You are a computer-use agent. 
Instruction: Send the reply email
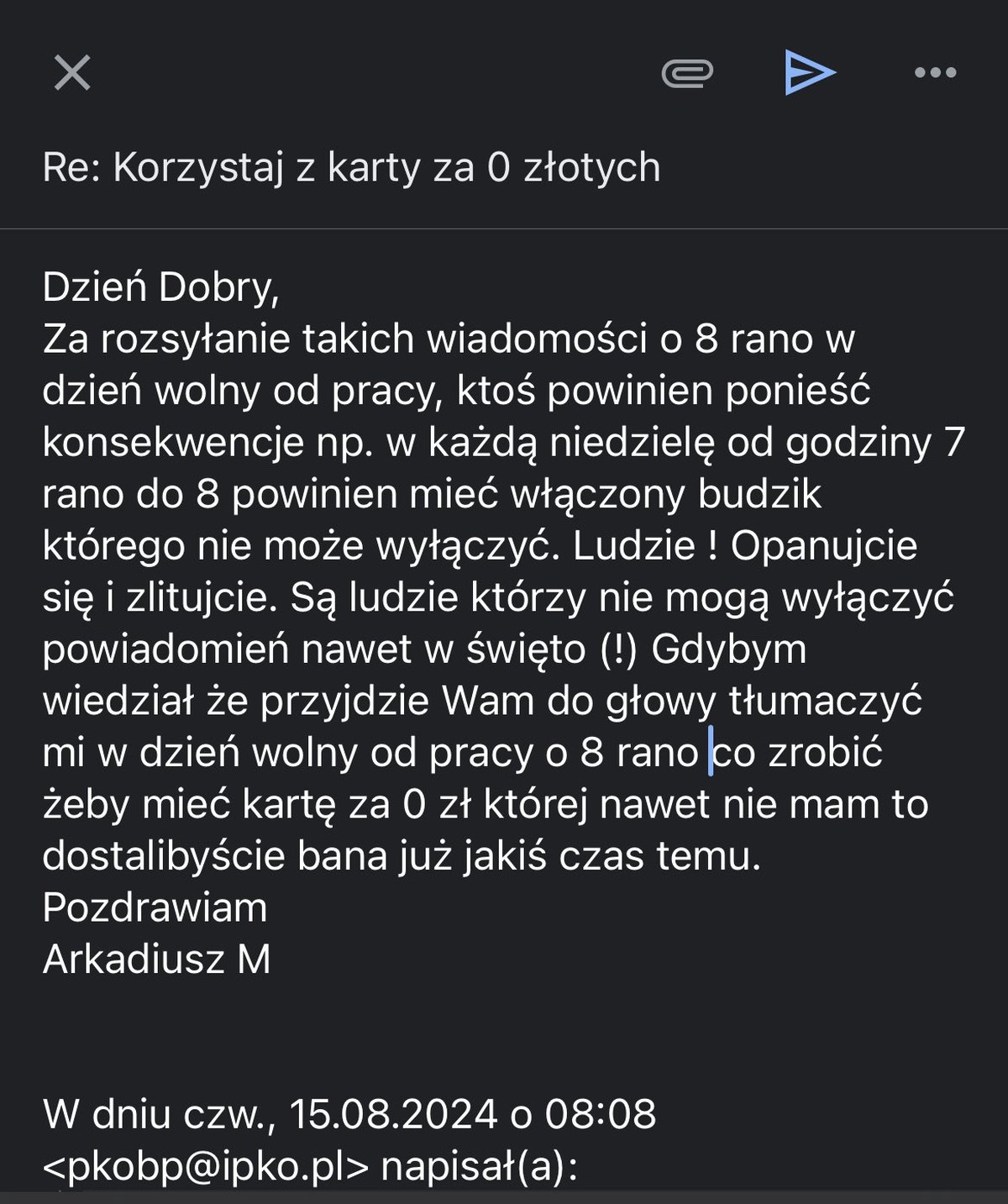pyautogui.click(x=810, y=72)
